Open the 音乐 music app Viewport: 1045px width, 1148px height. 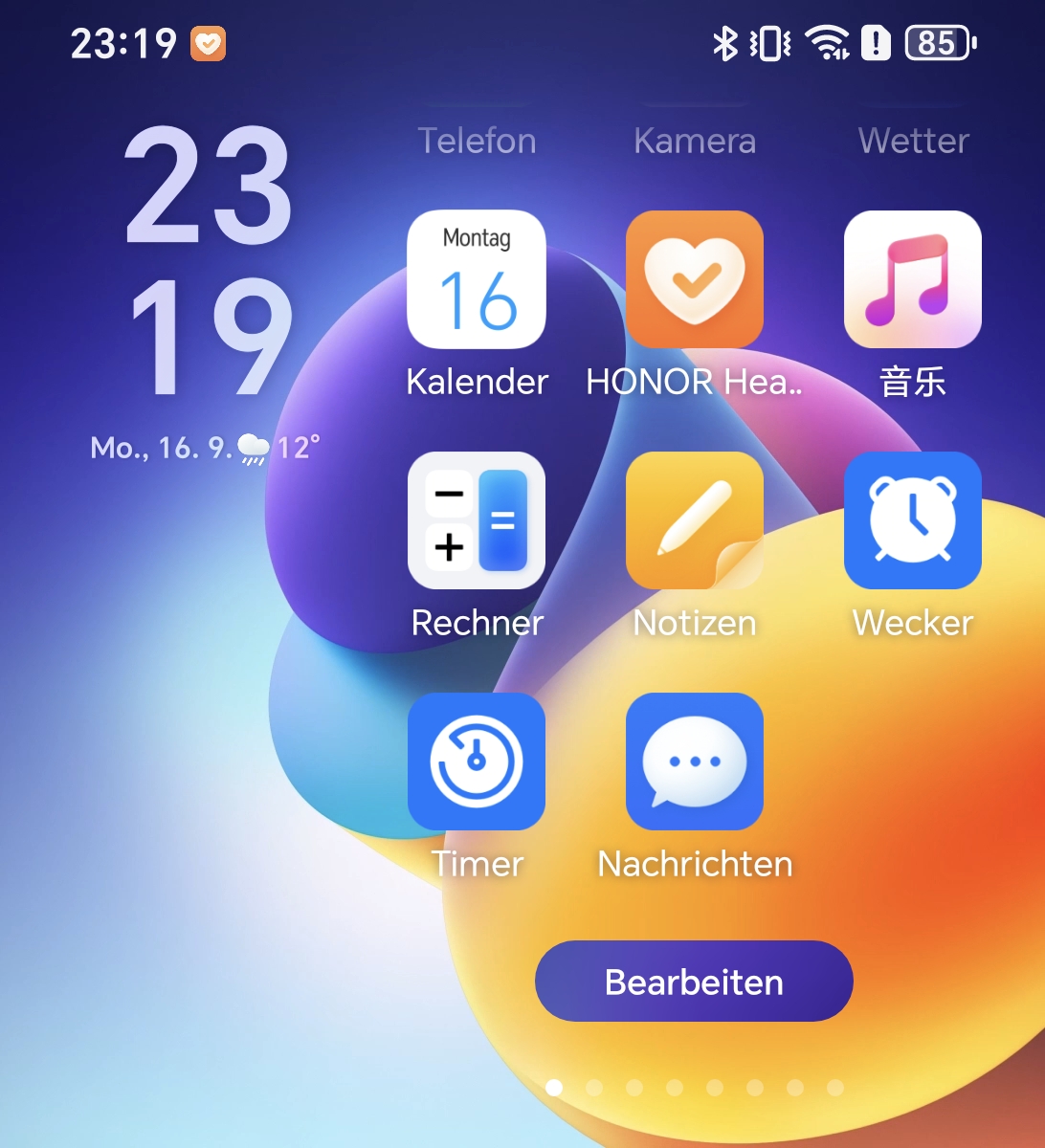click(913, 279)
